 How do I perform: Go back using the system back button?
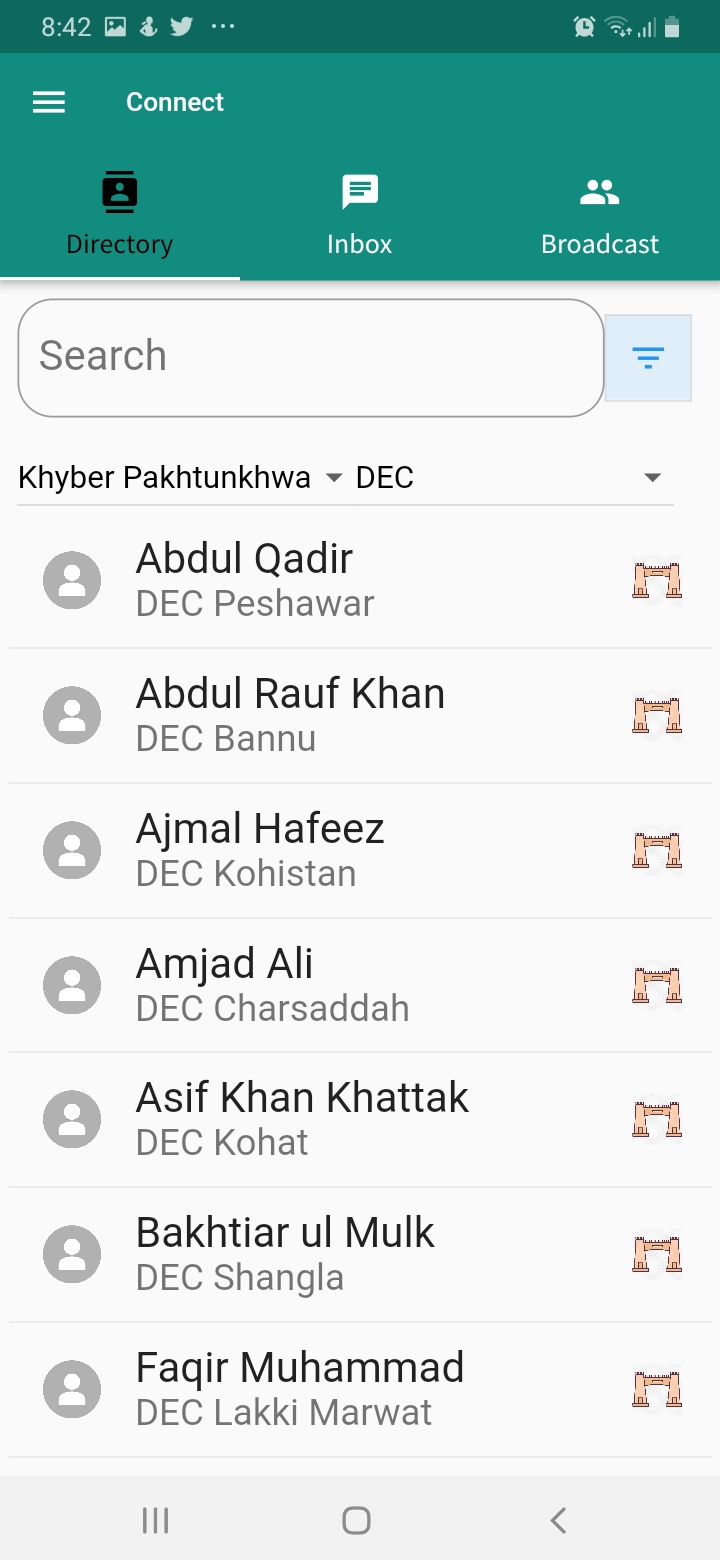(558, 1520)
